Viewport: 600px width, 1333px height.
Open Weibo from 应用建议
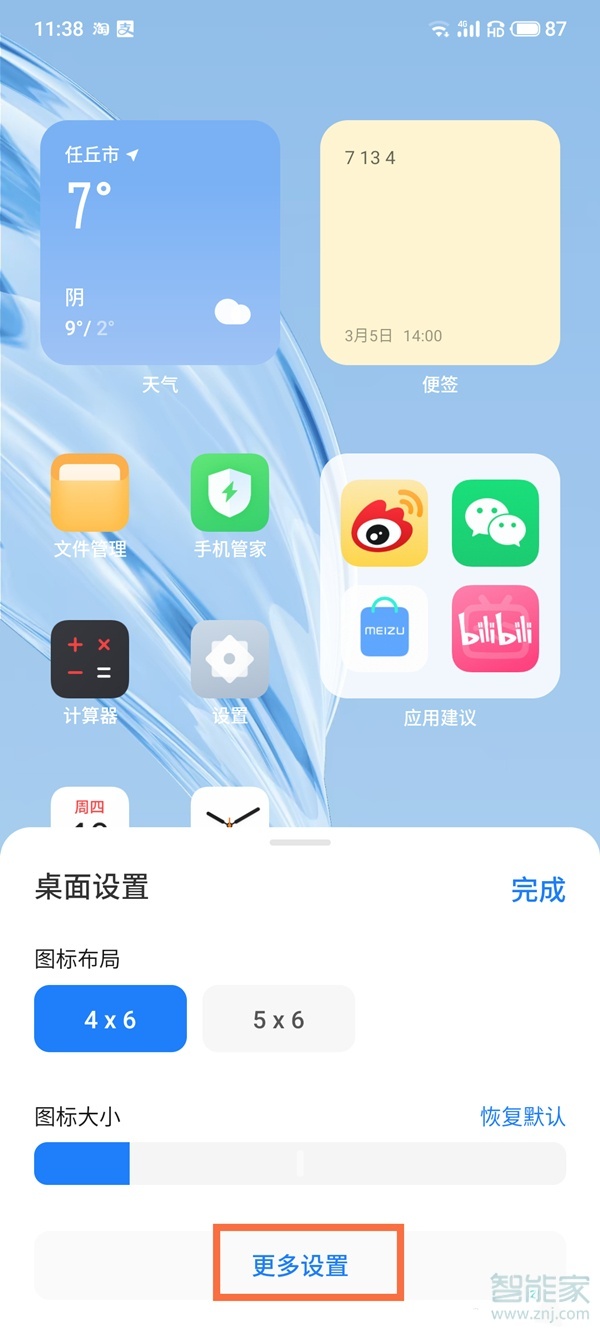pos(384,523)
